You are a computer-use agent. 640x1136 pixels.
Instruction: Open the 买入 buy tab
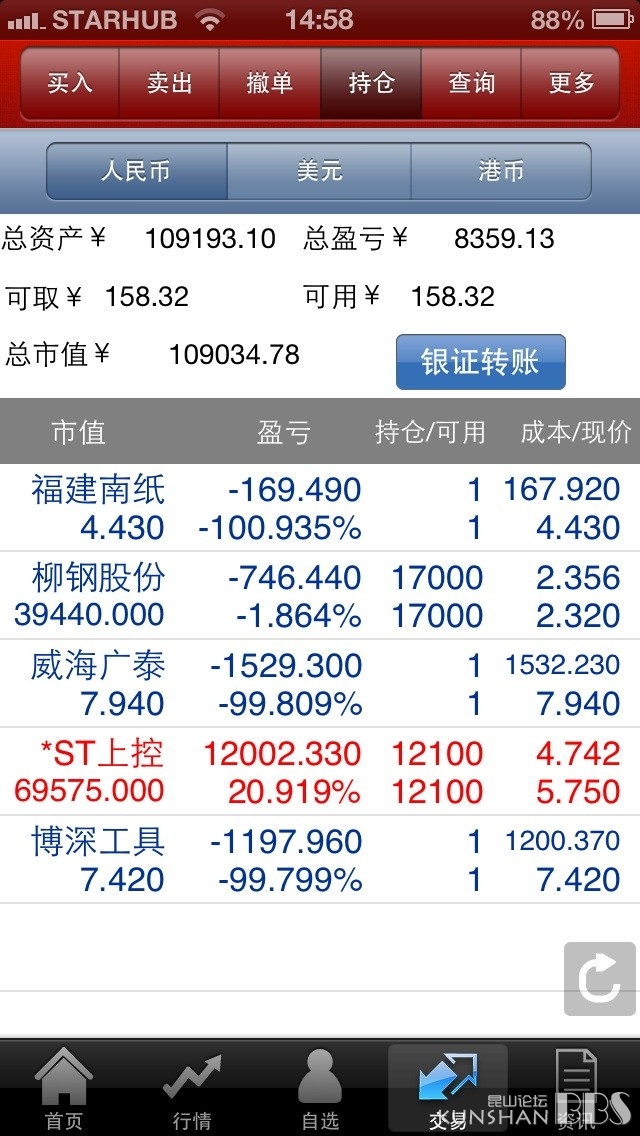(70, 83)
